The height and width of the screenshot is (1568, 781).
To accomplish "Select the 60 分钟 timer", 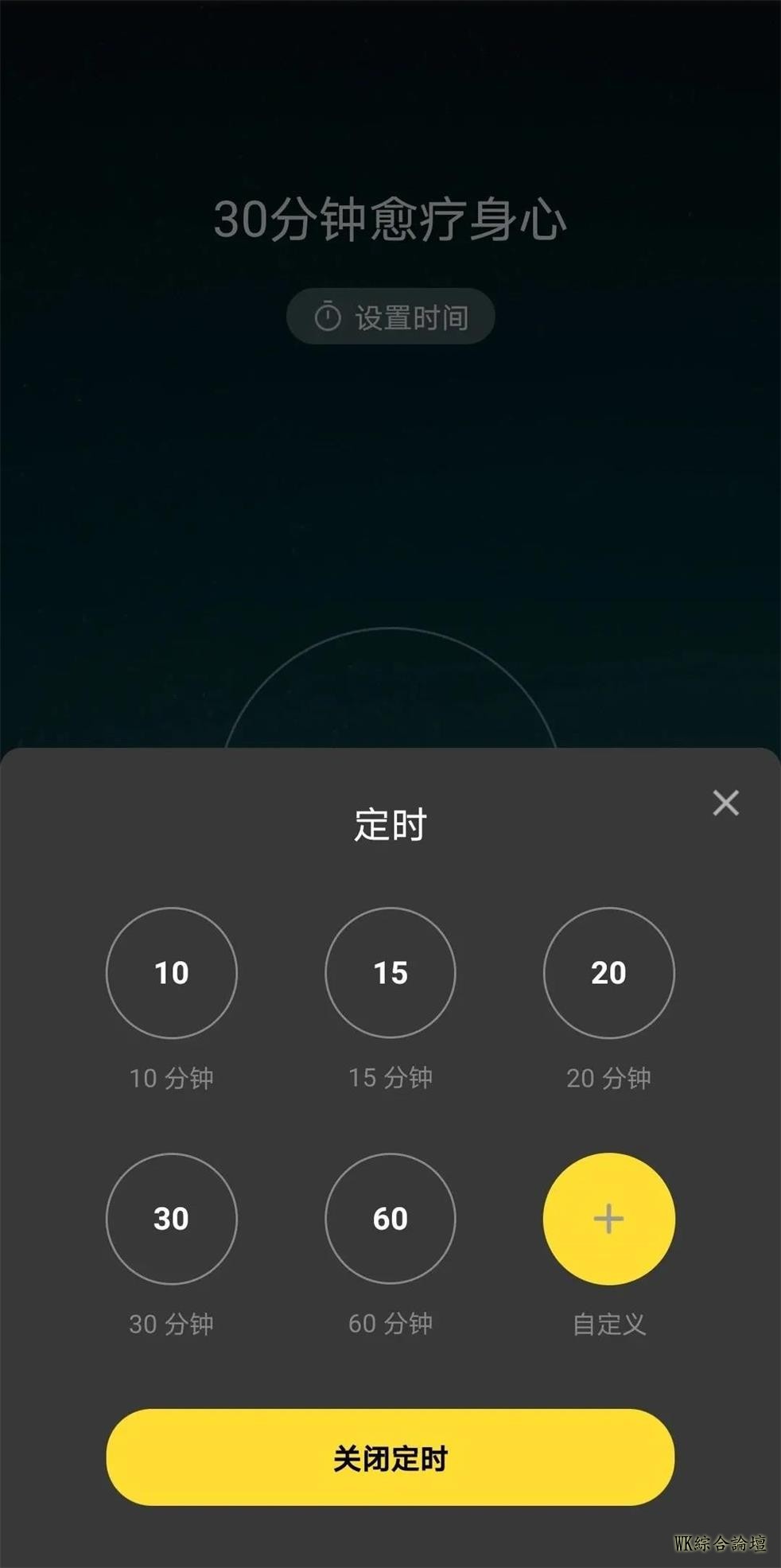I will coord(390,1218).
